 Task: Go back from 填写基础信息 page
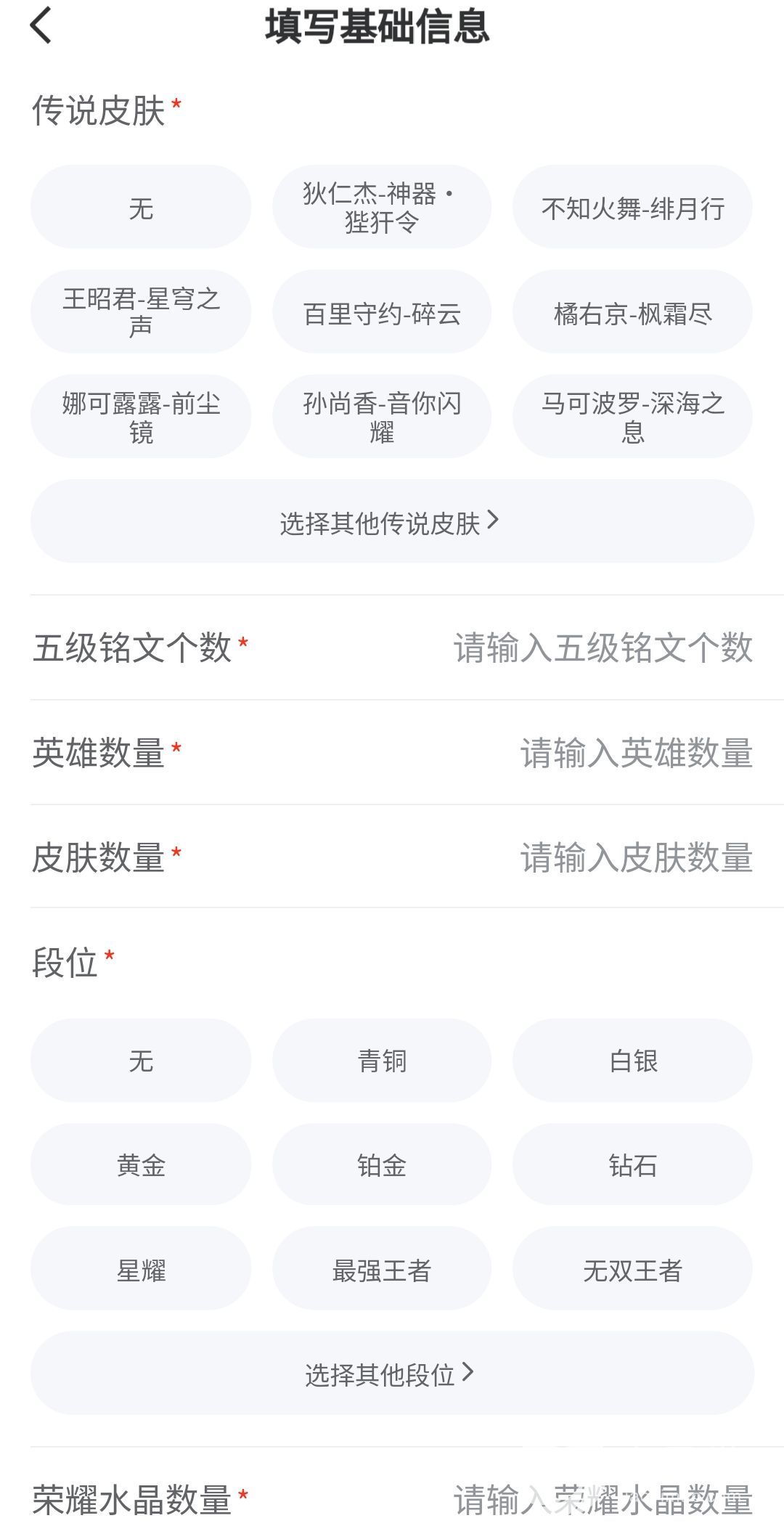pyautogui.click(x=41, y=26)
